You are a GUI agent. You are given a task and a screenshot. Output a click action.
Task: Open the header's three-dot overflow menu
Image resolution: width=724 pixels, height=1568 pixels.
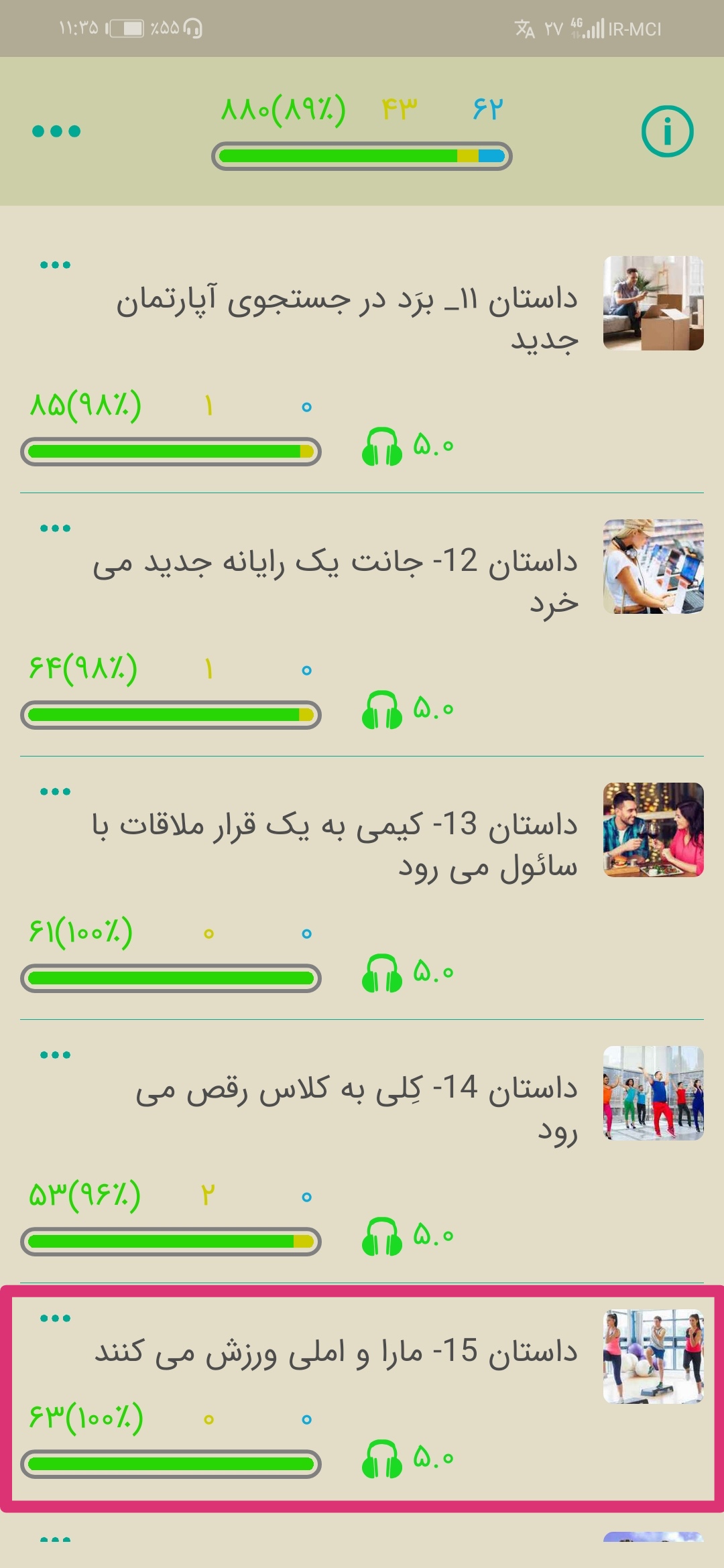pos(56,131)
